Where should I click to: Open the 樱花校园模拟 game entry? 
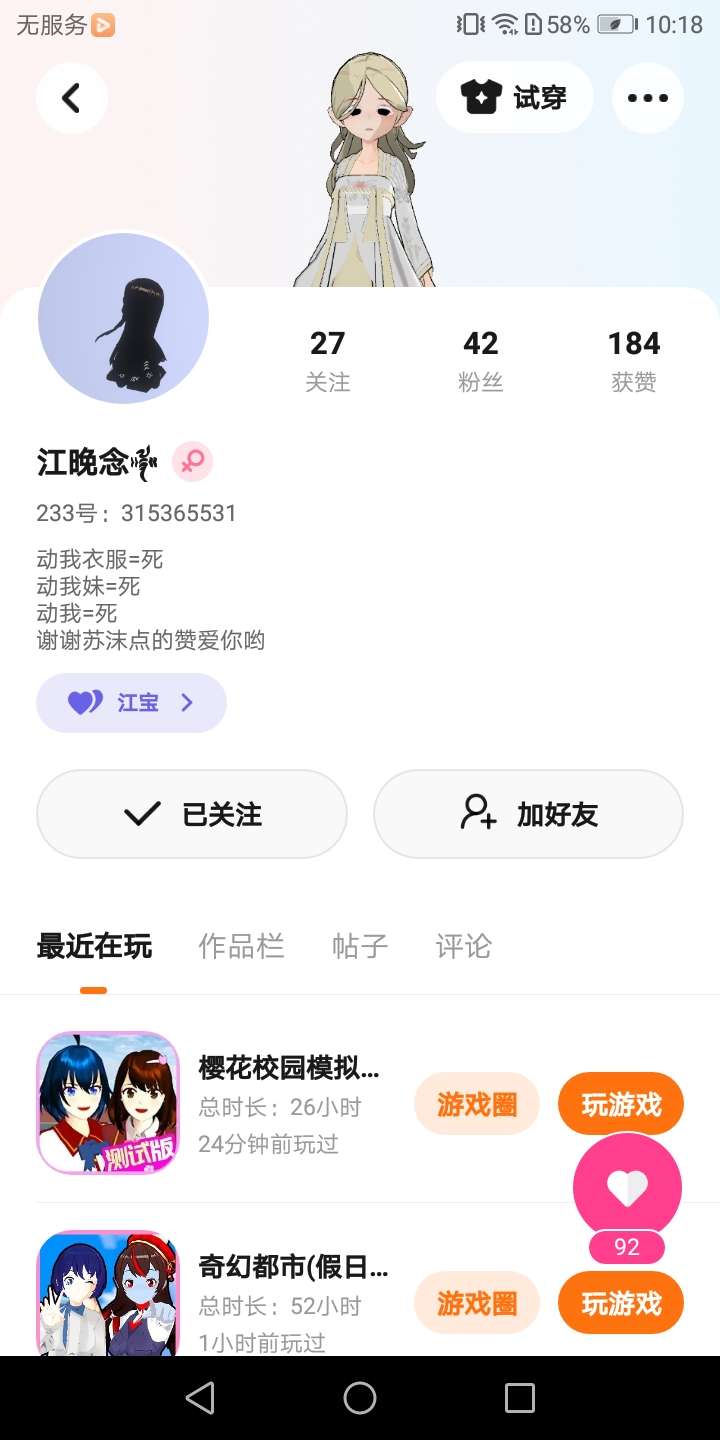tap(288, 1068)
